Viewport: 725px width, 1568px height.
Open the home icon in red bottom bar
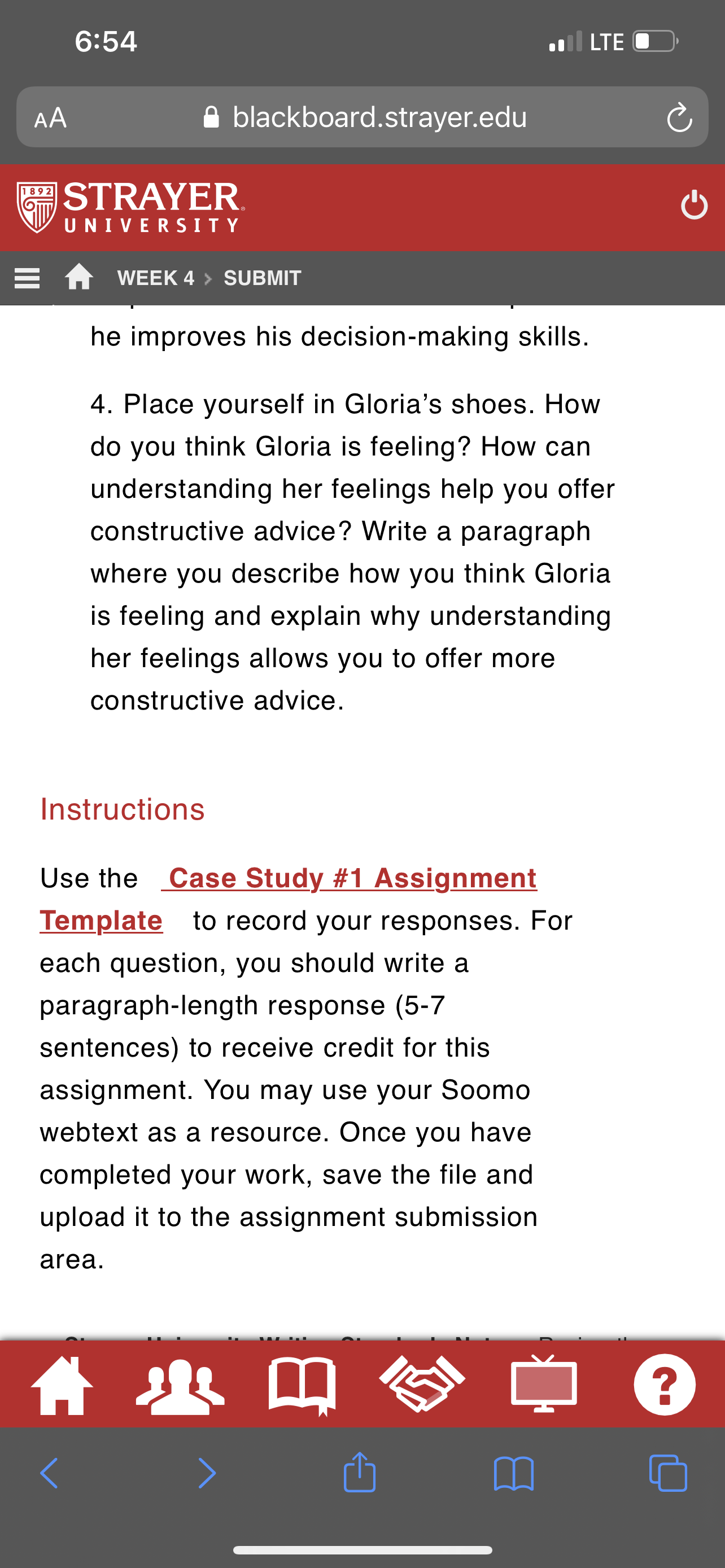click(62, 1385)
